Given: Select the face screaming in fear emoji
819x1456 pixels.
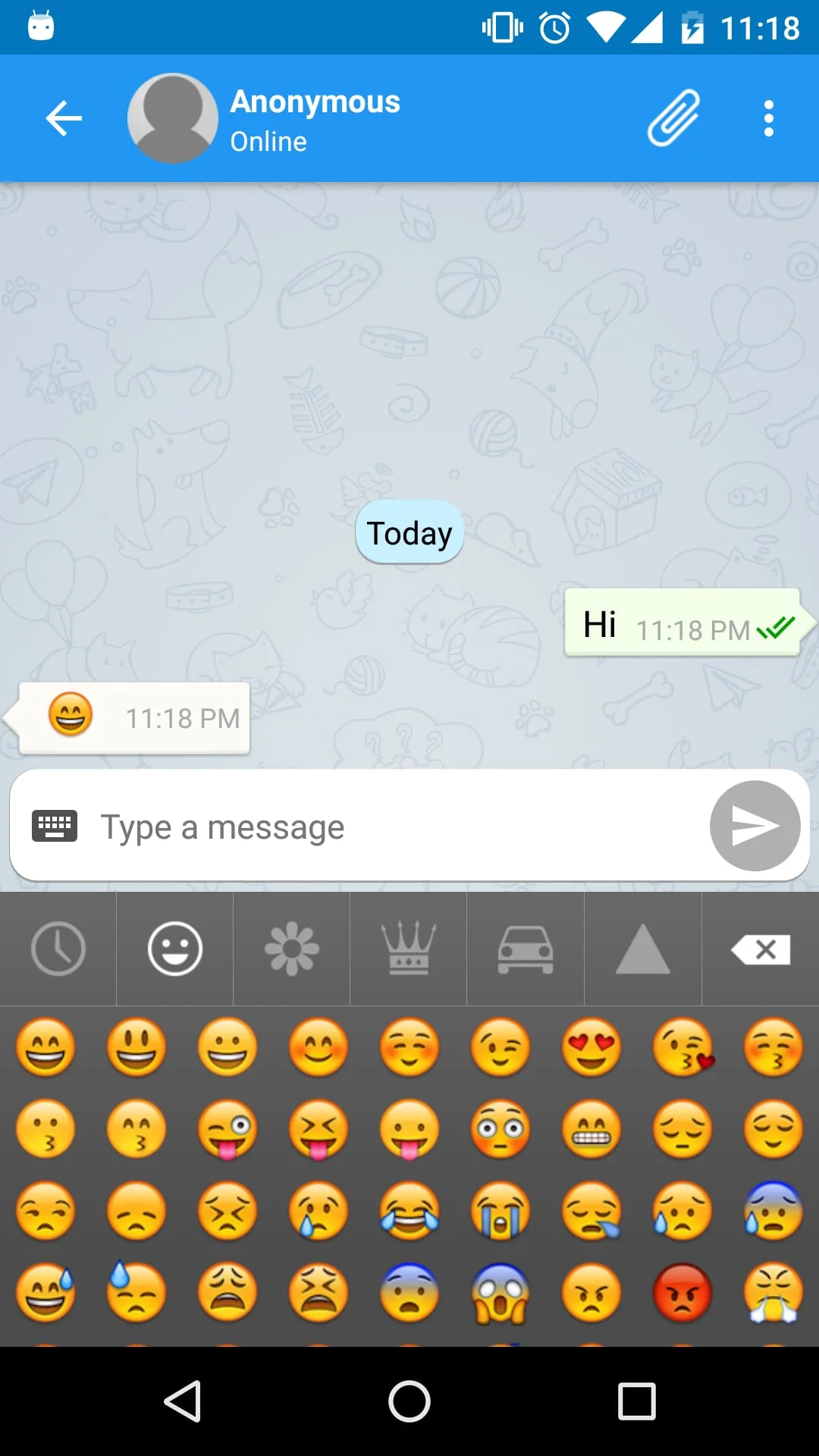Looking at the screenshot, I should click(x=500, y=1294).
